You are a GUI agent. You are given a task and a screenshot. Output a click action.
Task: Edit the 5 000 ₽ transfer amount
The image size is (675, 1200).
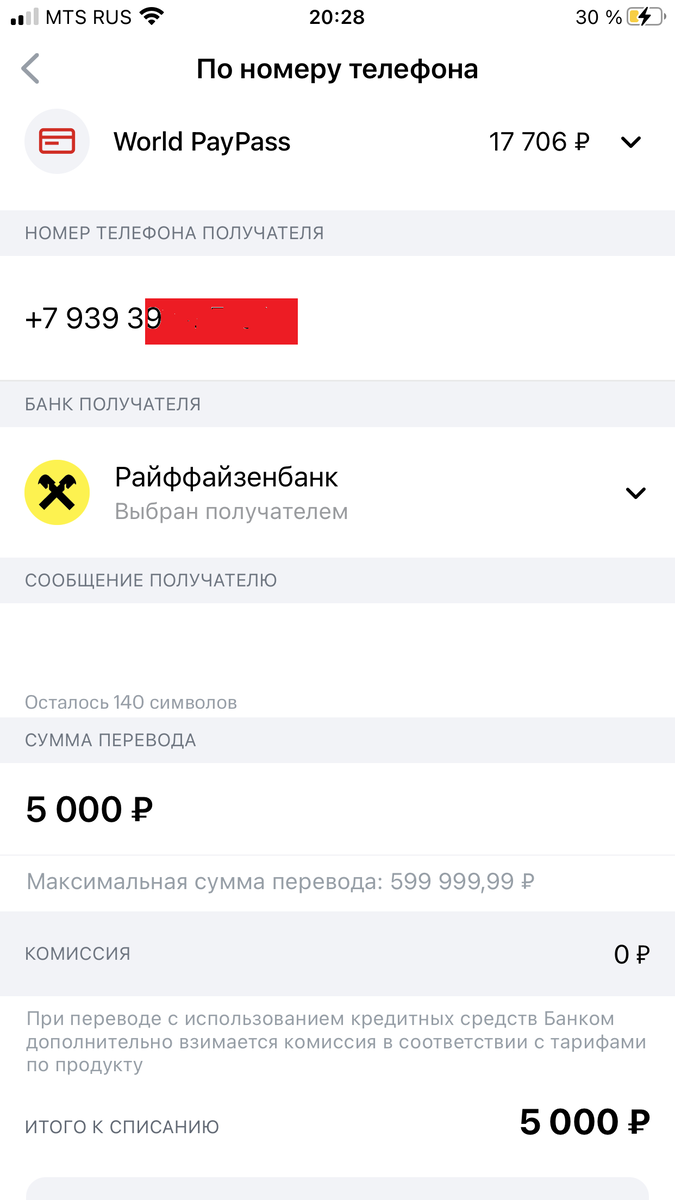tap(337, 809)
